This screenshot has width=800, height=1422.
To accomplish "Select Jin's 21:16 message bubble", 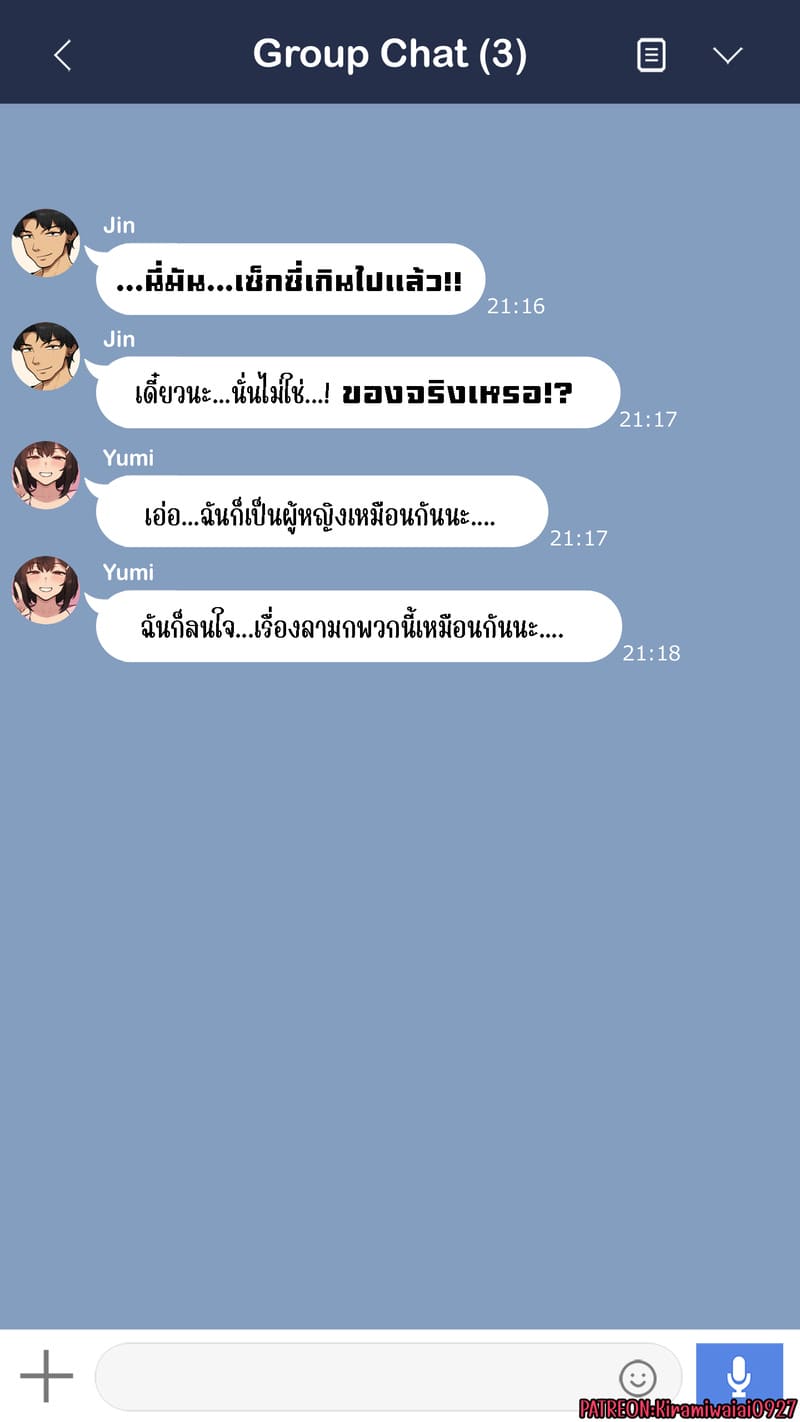I will click(x=290, y=279).
